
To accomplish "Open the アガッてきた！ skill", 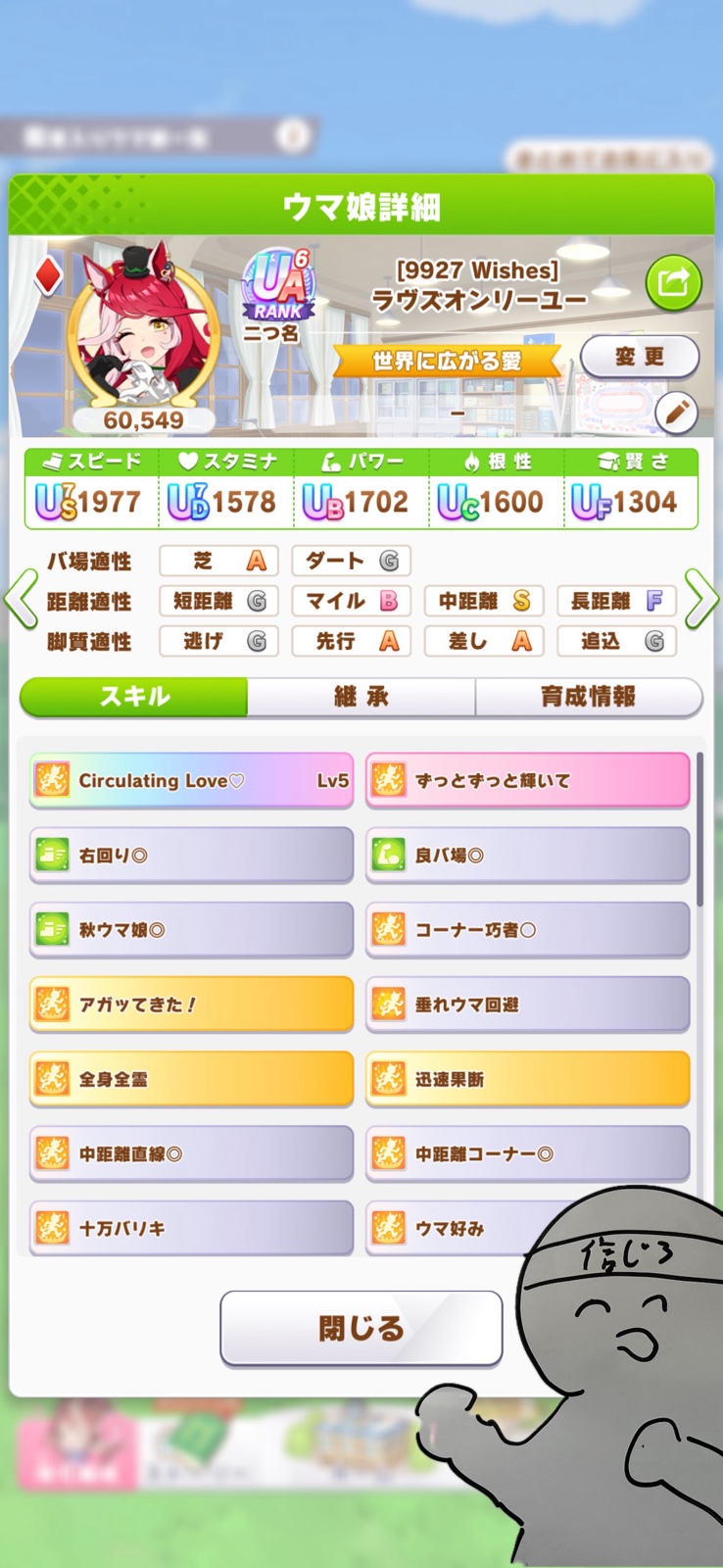I will click(191, 1004).
